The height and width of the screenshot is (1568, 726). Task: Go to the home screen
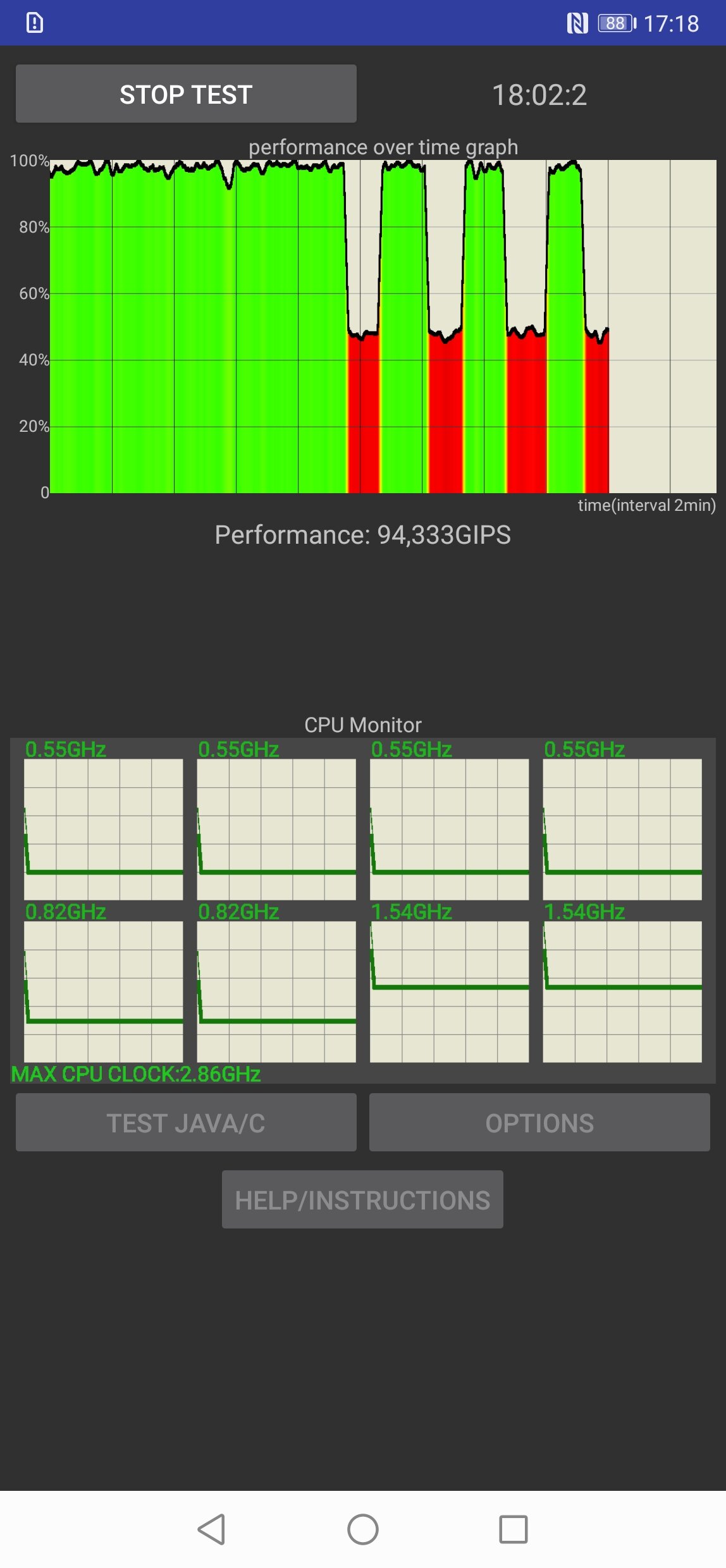tap(363, 1529)
